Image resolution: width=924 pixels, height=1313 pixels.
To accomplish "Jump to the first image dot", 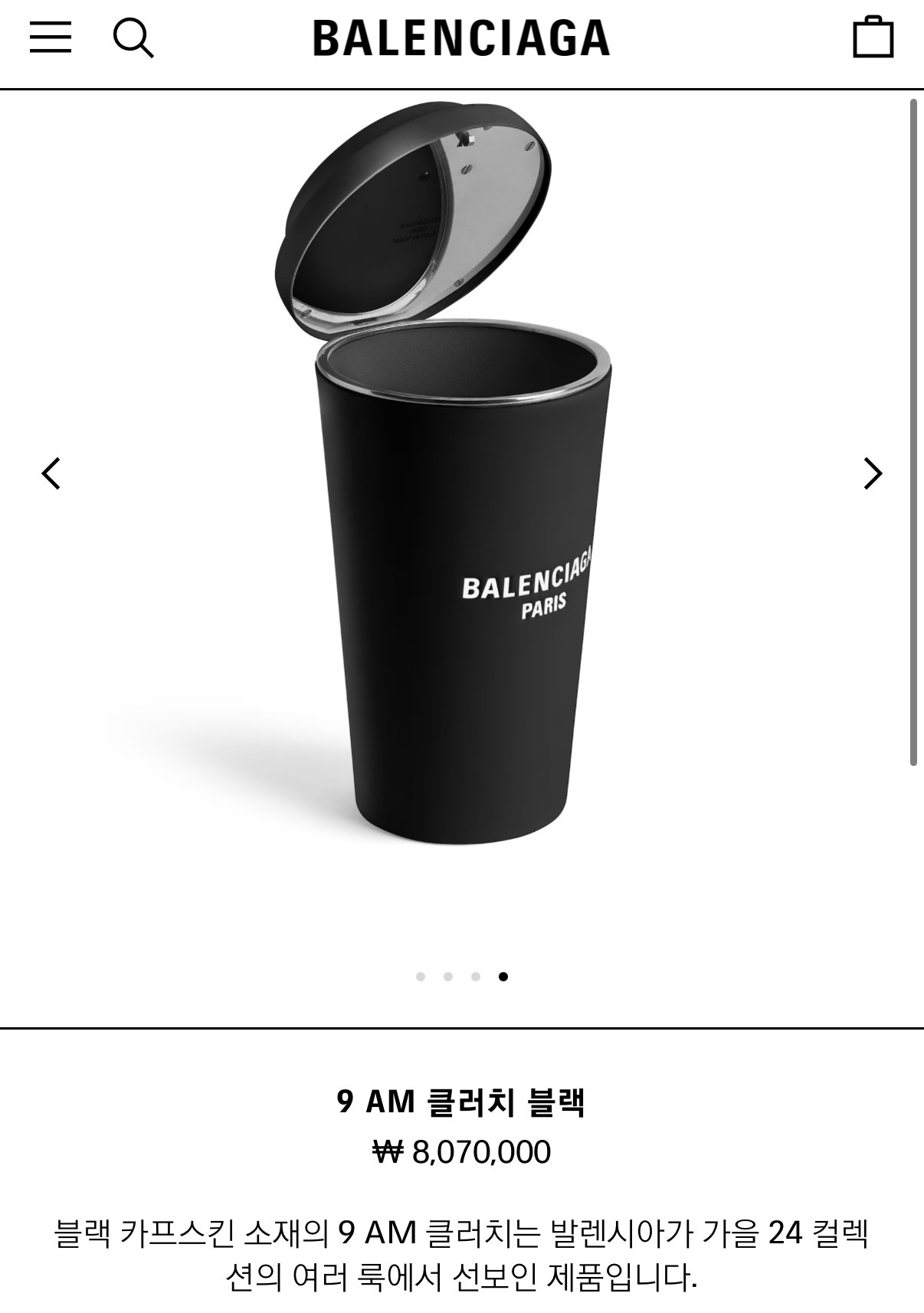I will 421,977.
